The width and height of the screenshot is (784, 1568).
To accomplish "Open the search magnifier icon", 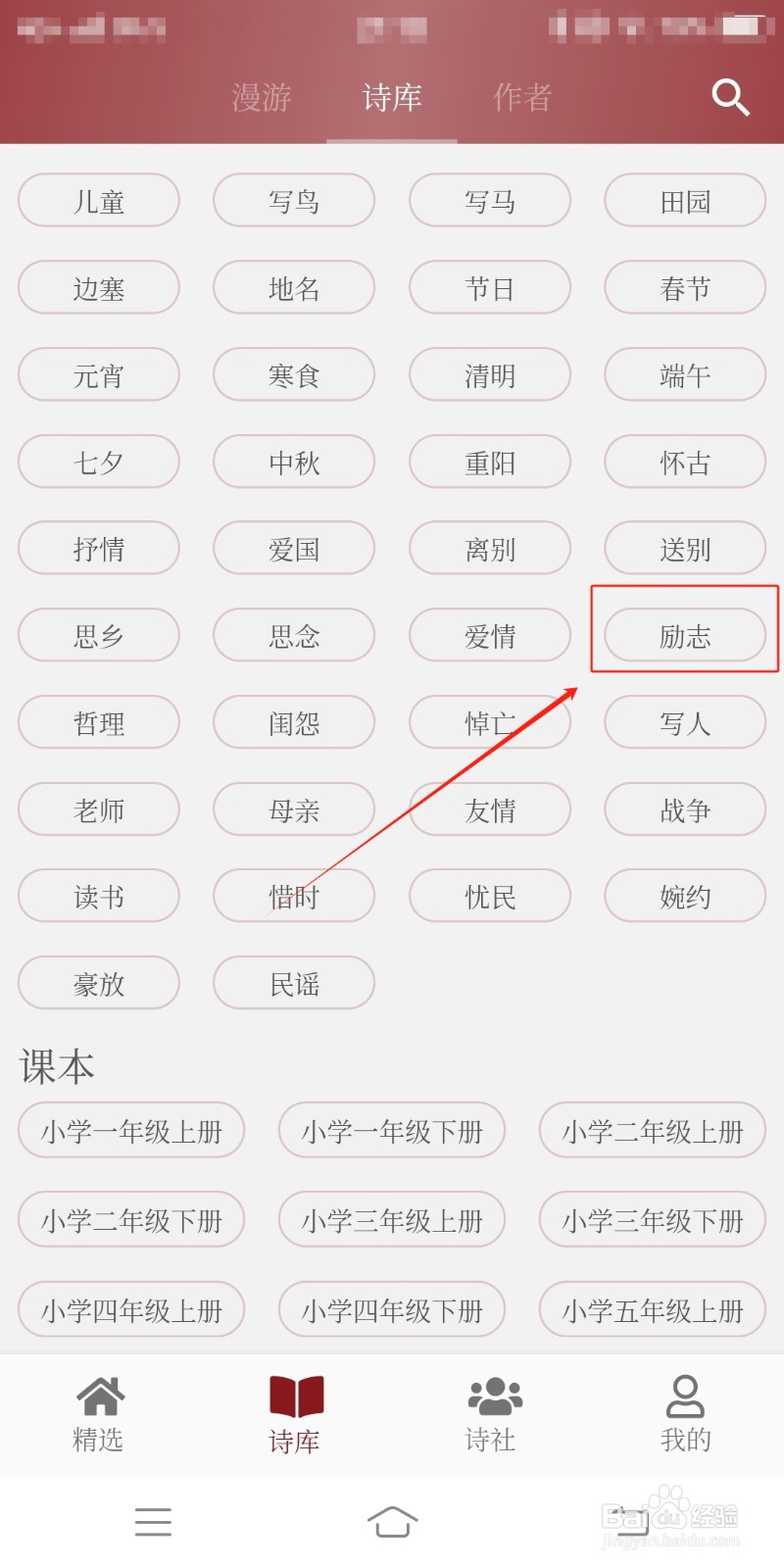I will [730, 97].
